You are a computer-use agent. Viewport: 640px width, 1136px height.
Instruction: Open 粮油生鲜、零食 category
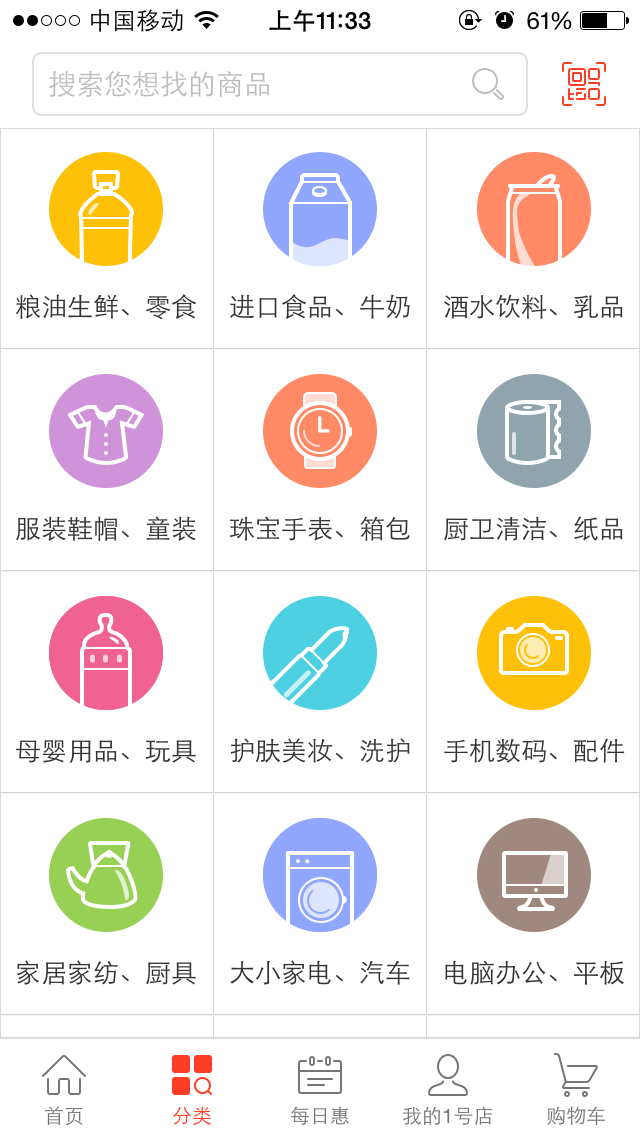(x=106, y=238)
